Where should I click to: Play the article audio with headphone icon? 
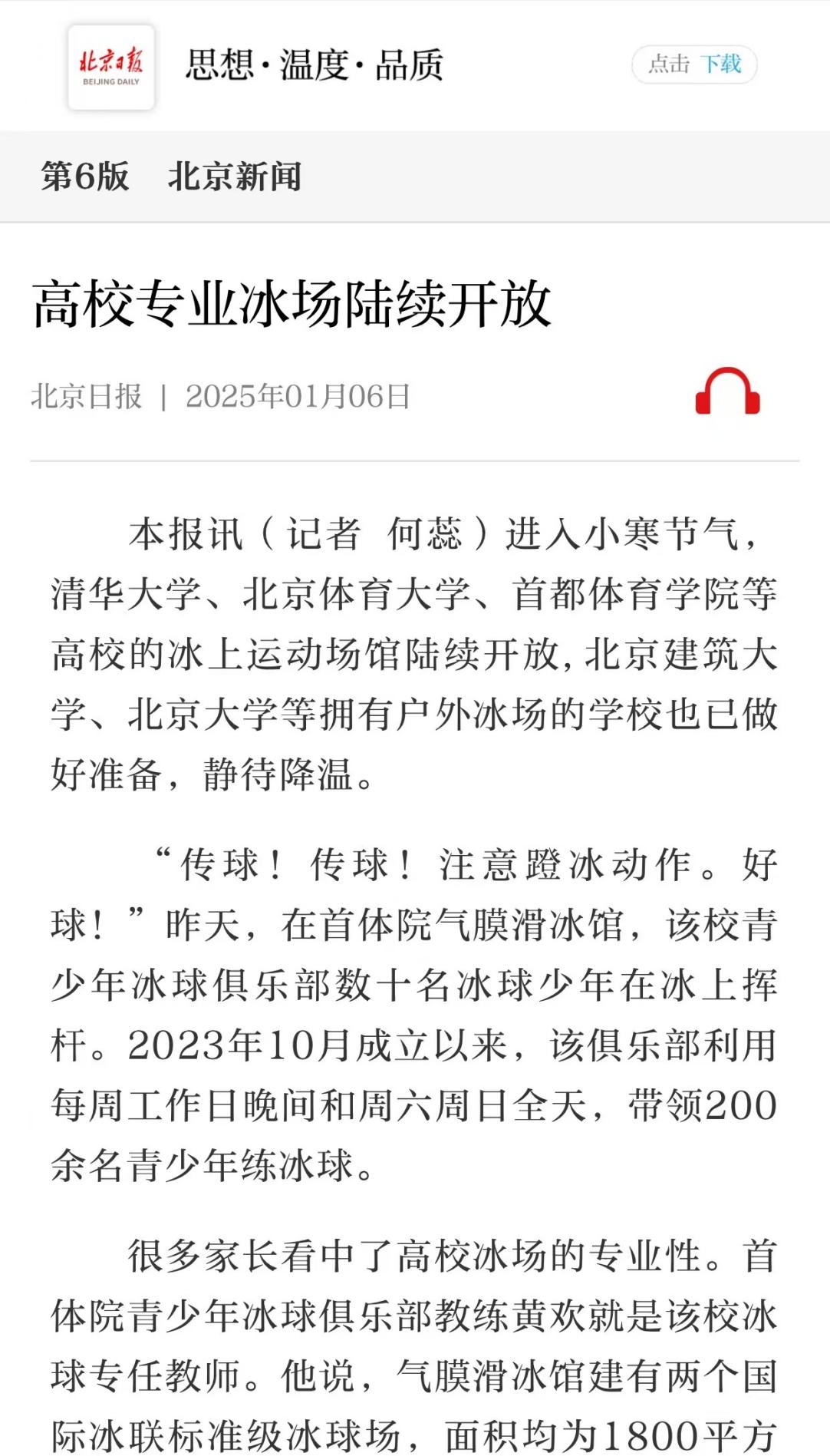point(727,391)
